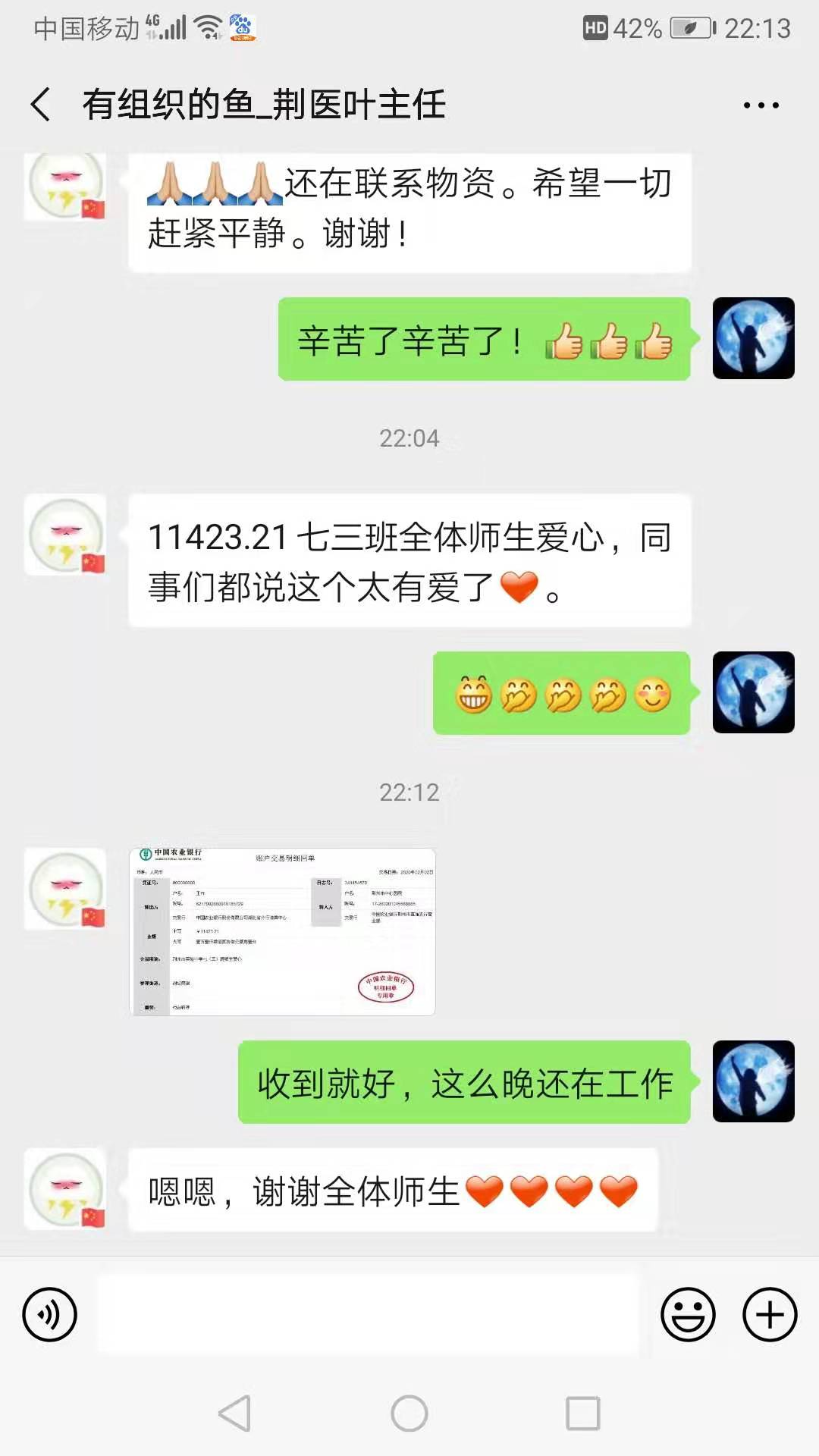The height and width of the screenshot is (1456, 819).
Task: Open the bank transfer receipt image
Action: 282,931
